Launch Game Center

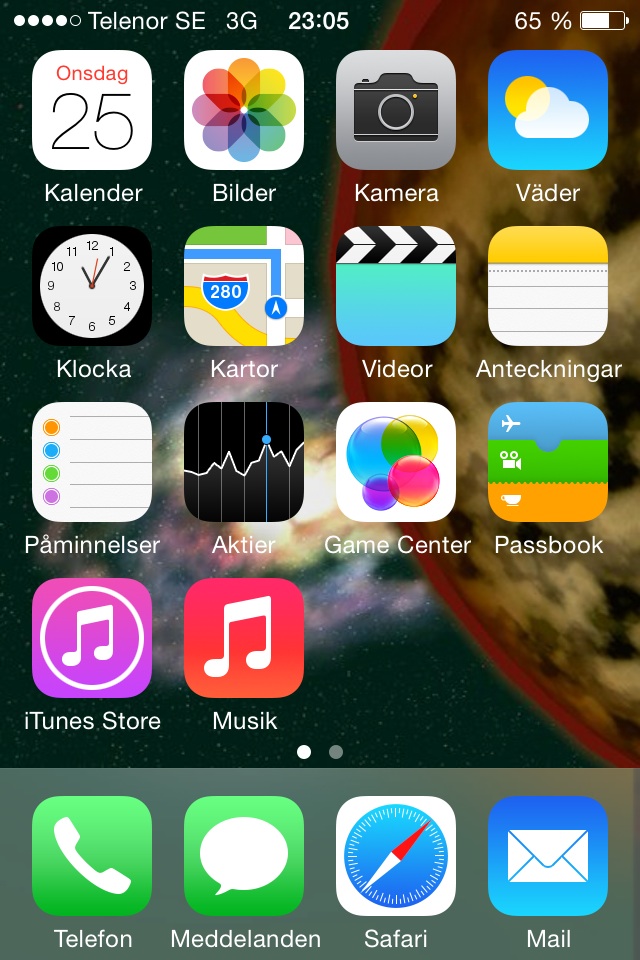click(396, 462)
